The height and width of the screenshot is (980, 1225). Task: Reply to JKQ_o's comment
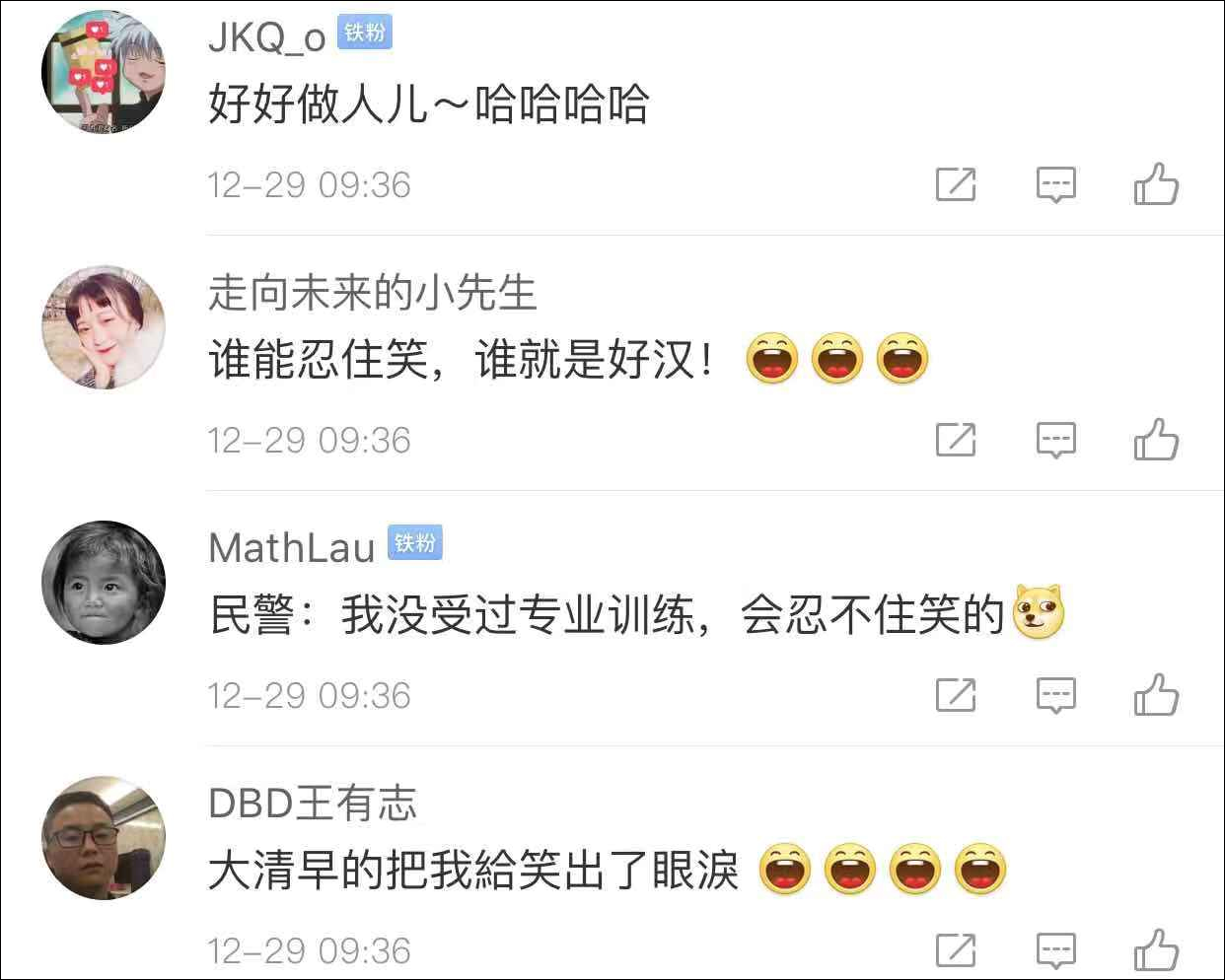(1055, 184)
